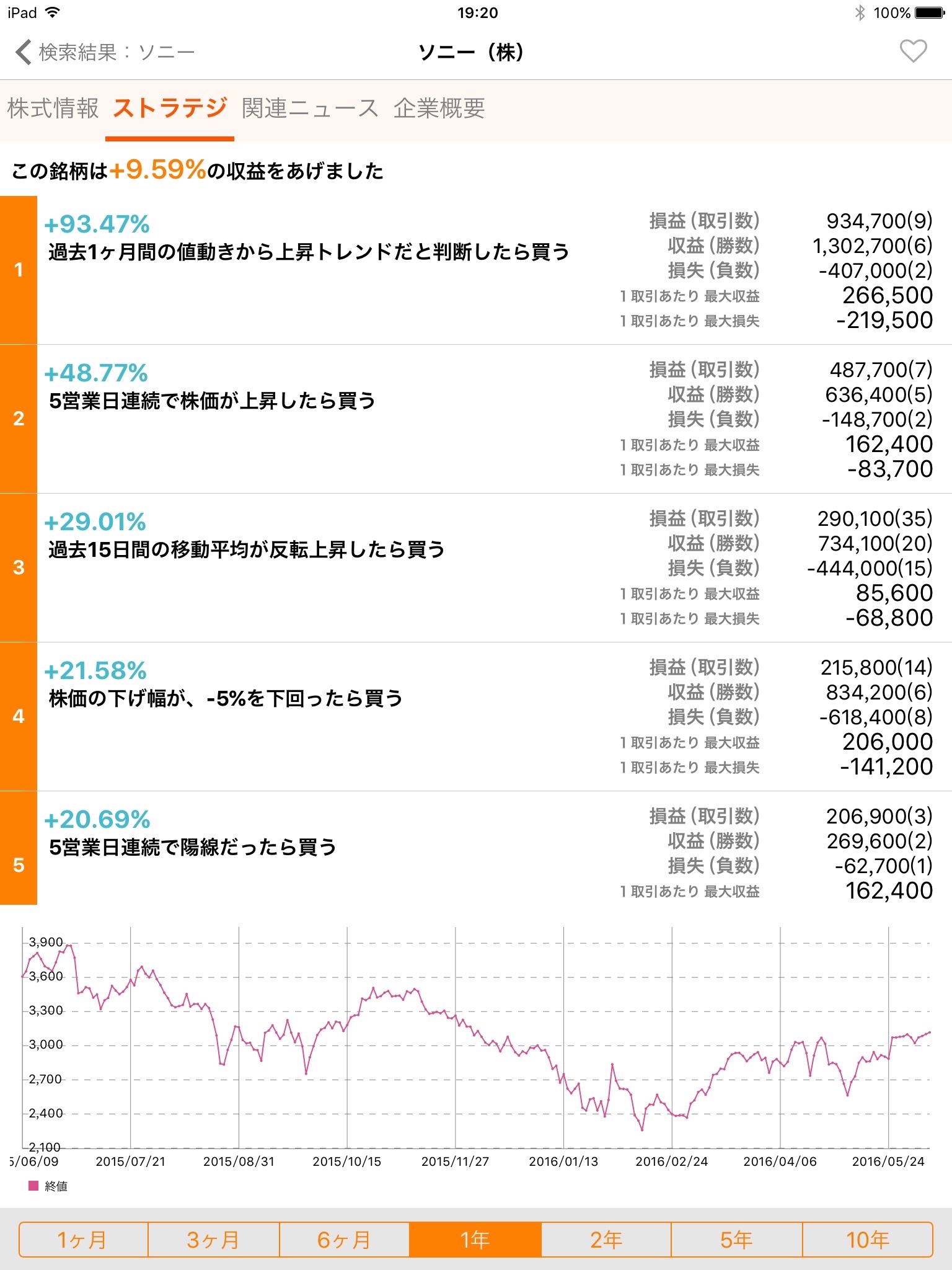Switch the period to 2年
952x1270 pixels.
606,1240
